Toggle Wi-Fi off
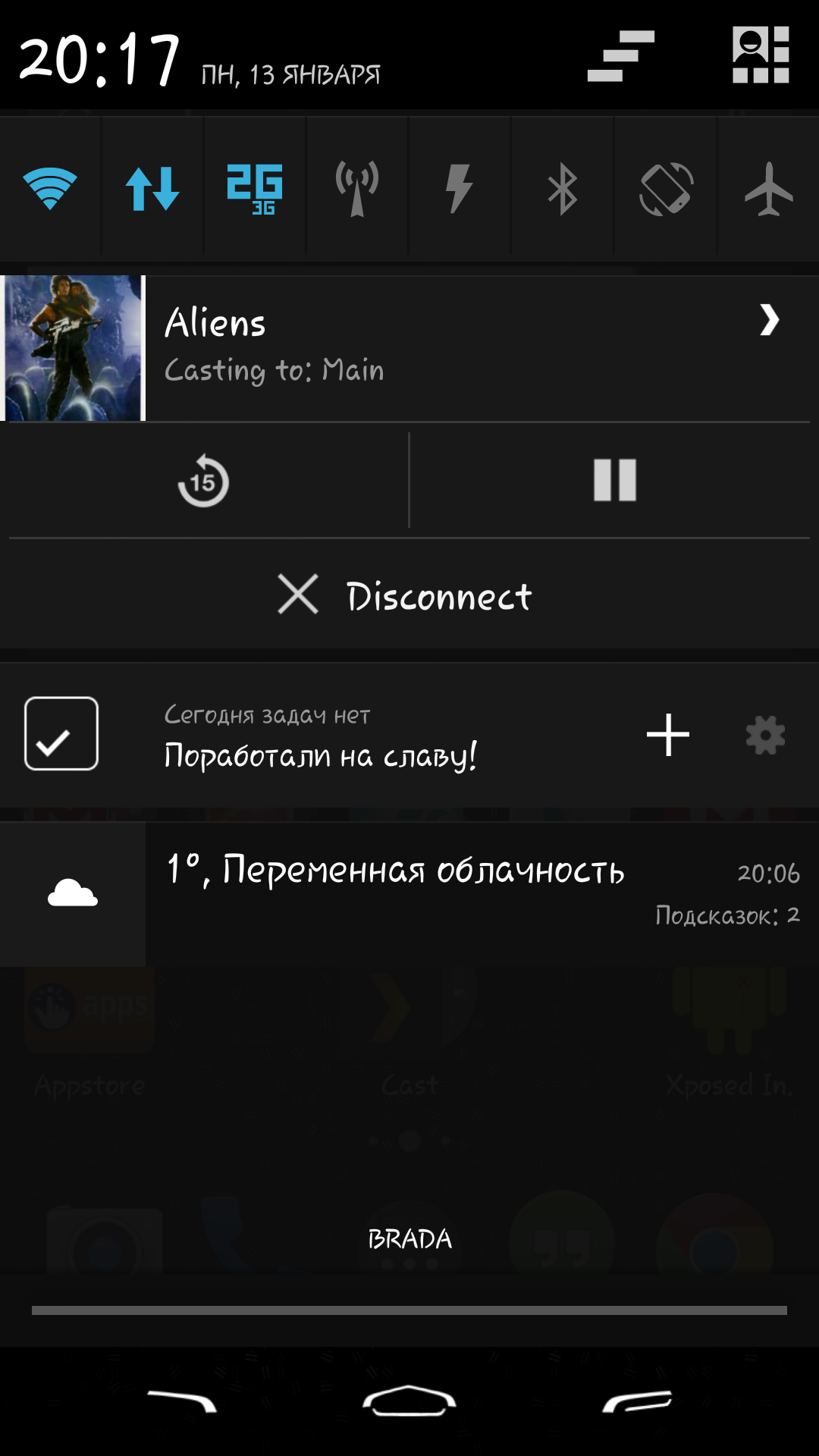Viewport: 819px width, 1456px height. (50, 187)
